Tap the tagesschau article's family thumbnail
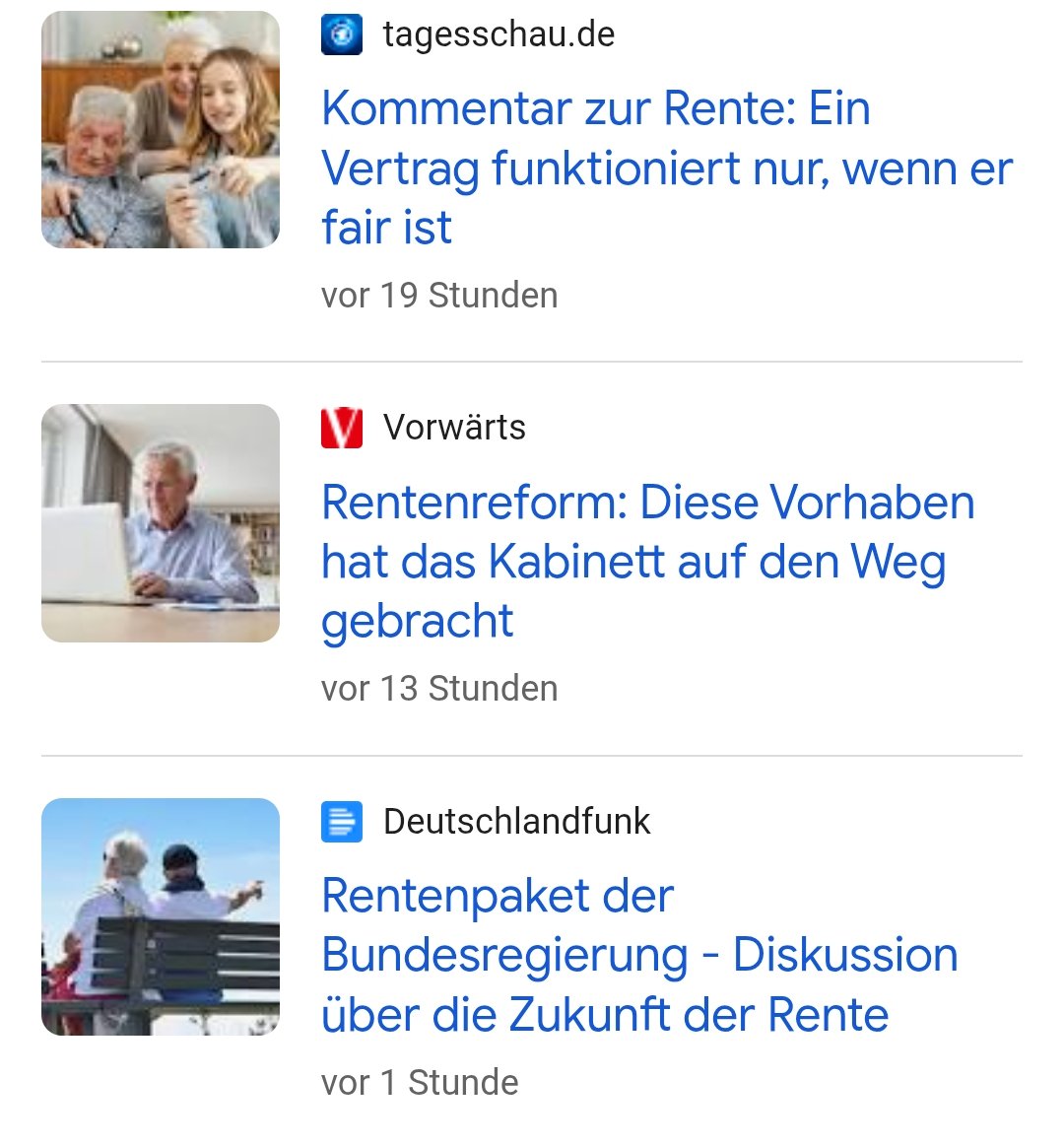Screen dimensions: 1064x1146 pyautogui.click(x=161, y=129)
